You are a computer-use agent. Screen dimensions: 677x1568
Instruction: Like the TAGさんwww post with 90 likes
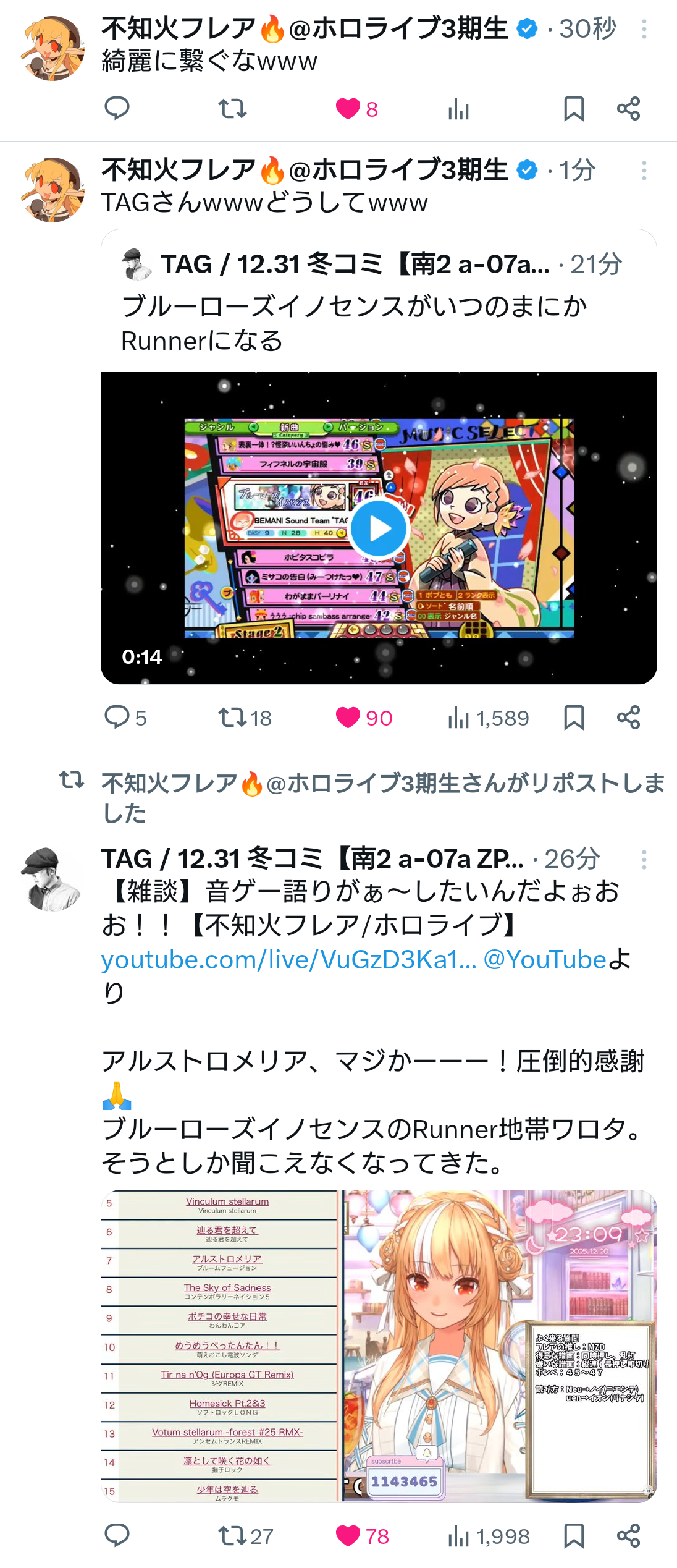[364, 718]
